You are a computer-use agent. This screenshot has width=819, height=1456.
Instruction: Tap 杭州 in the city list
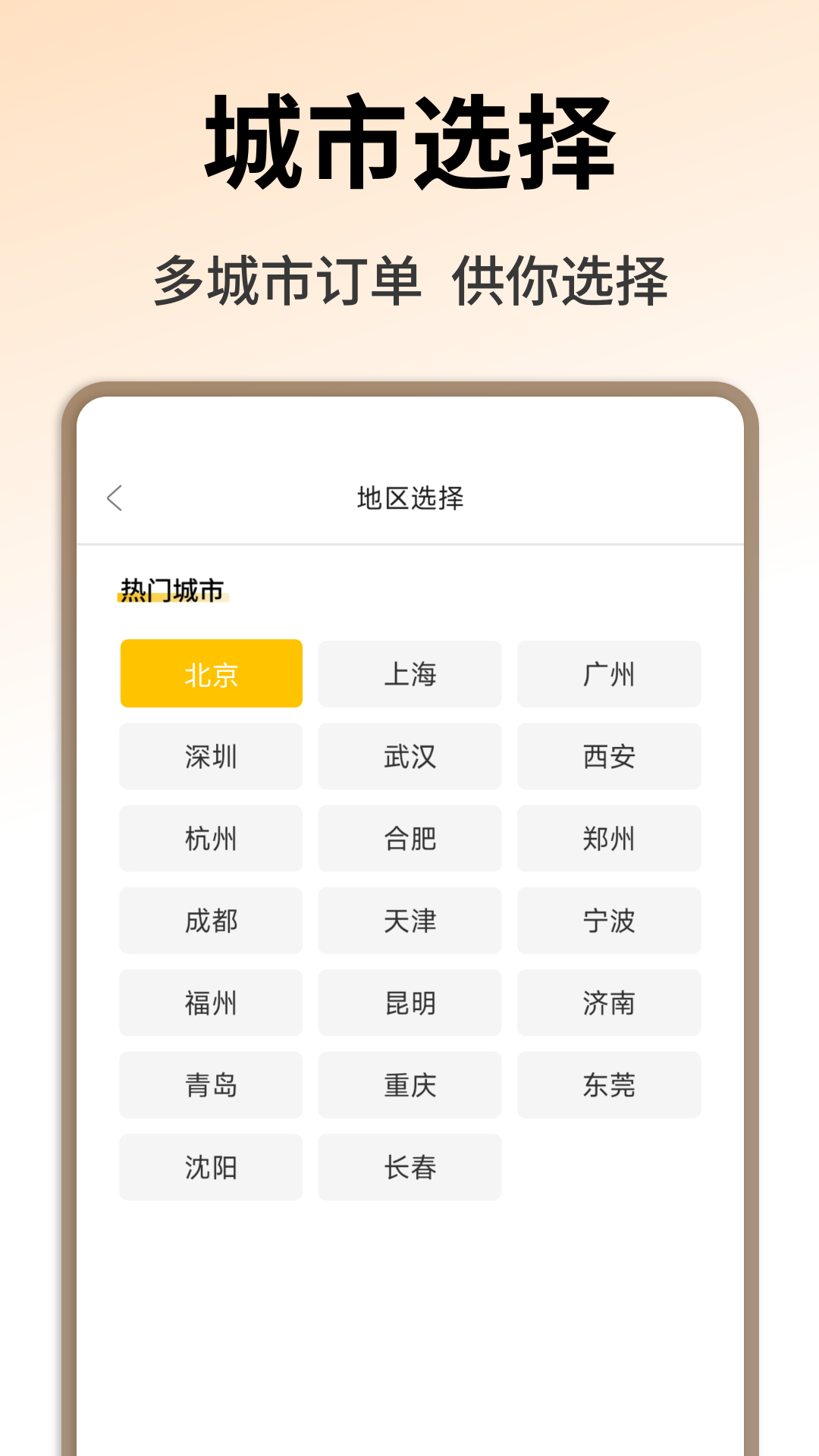(211, 839)
